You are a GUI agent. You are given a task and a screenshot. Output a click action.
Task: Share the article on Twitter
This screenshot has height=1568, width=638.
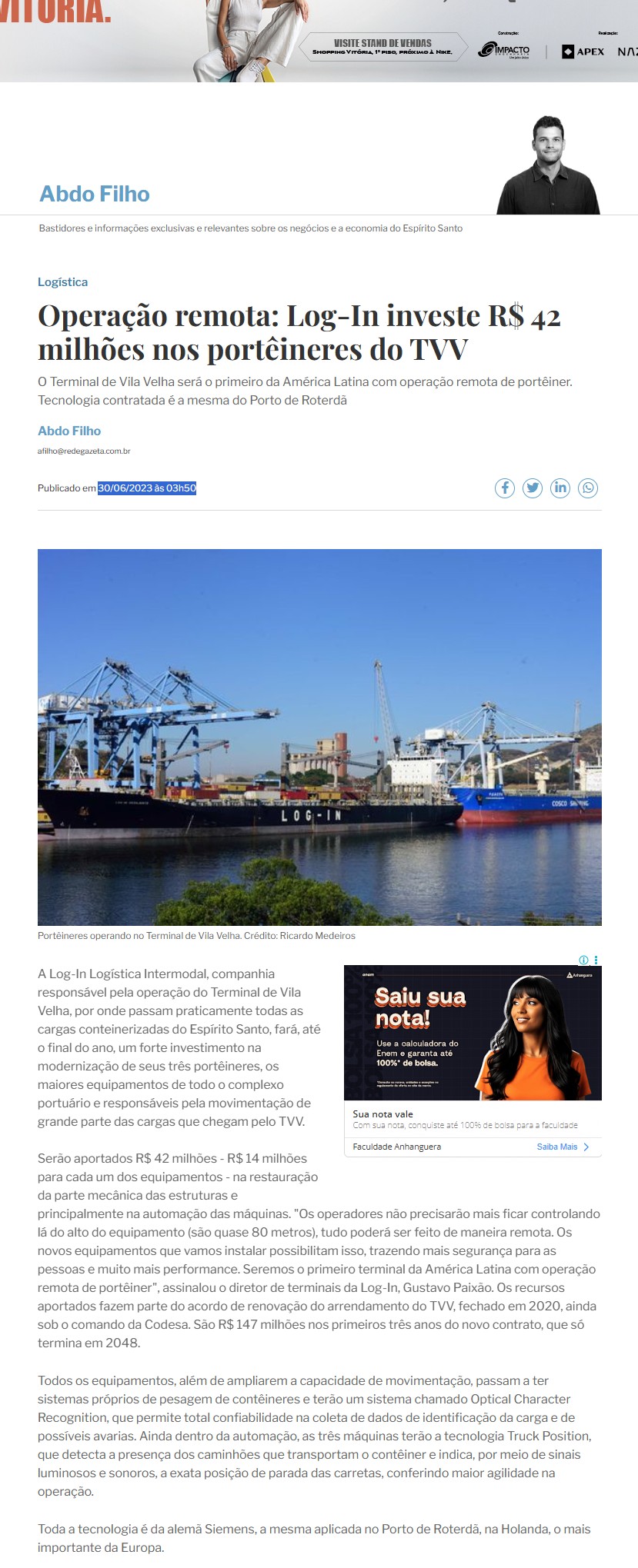[533, 488]
